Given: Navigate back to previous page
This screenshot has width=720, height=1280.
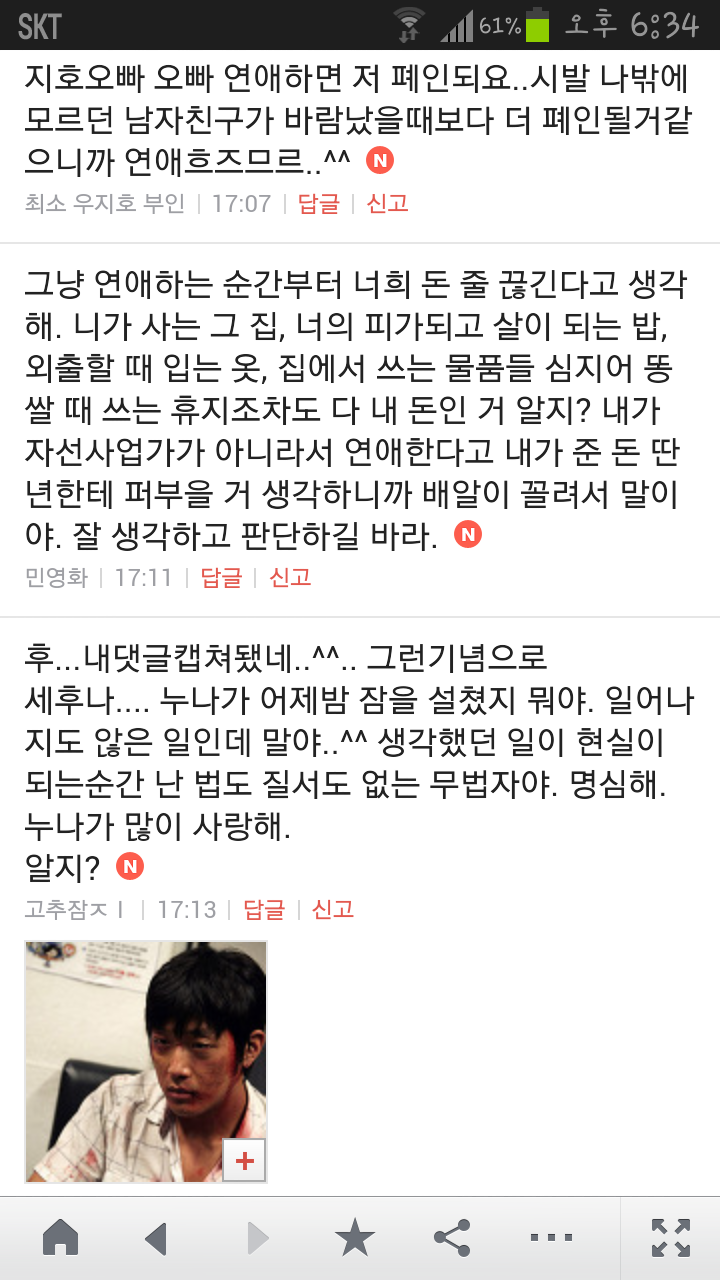Looking at the screenshot, I should coord(156,1238).
